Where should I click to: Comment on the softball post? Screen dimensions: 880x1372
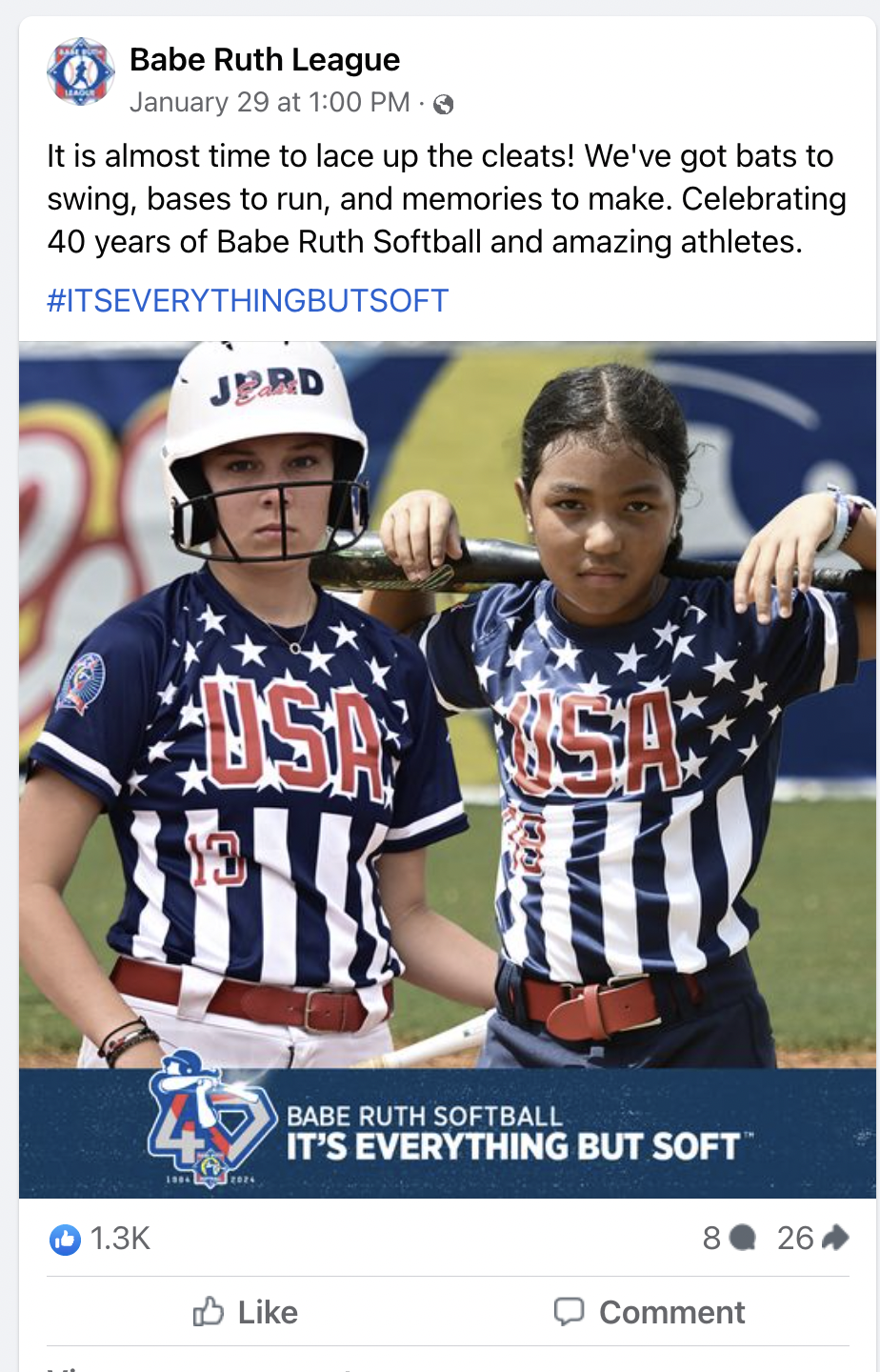pos(650,1312)
